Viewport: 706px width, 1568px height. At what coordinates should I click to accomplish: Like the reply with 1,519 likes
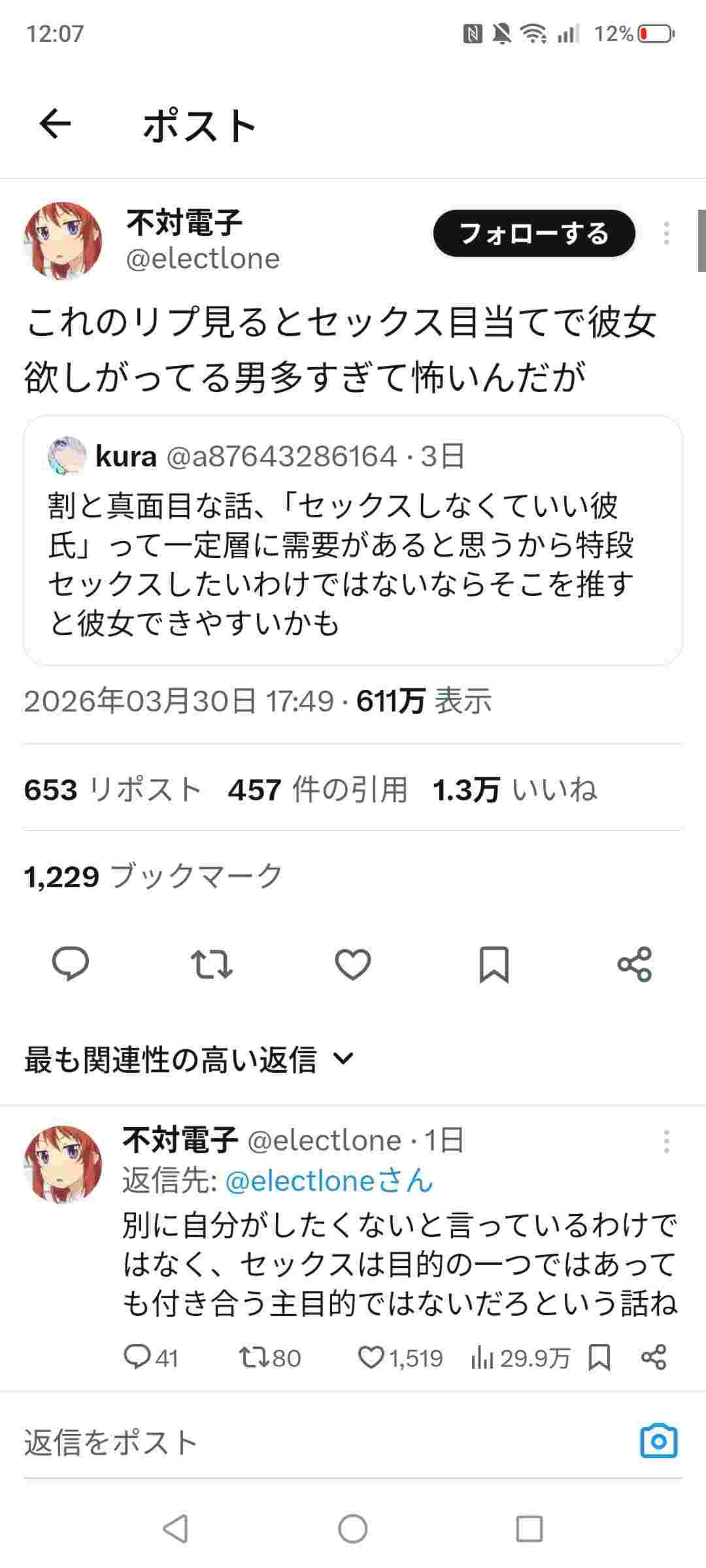tap(371, 1358)
